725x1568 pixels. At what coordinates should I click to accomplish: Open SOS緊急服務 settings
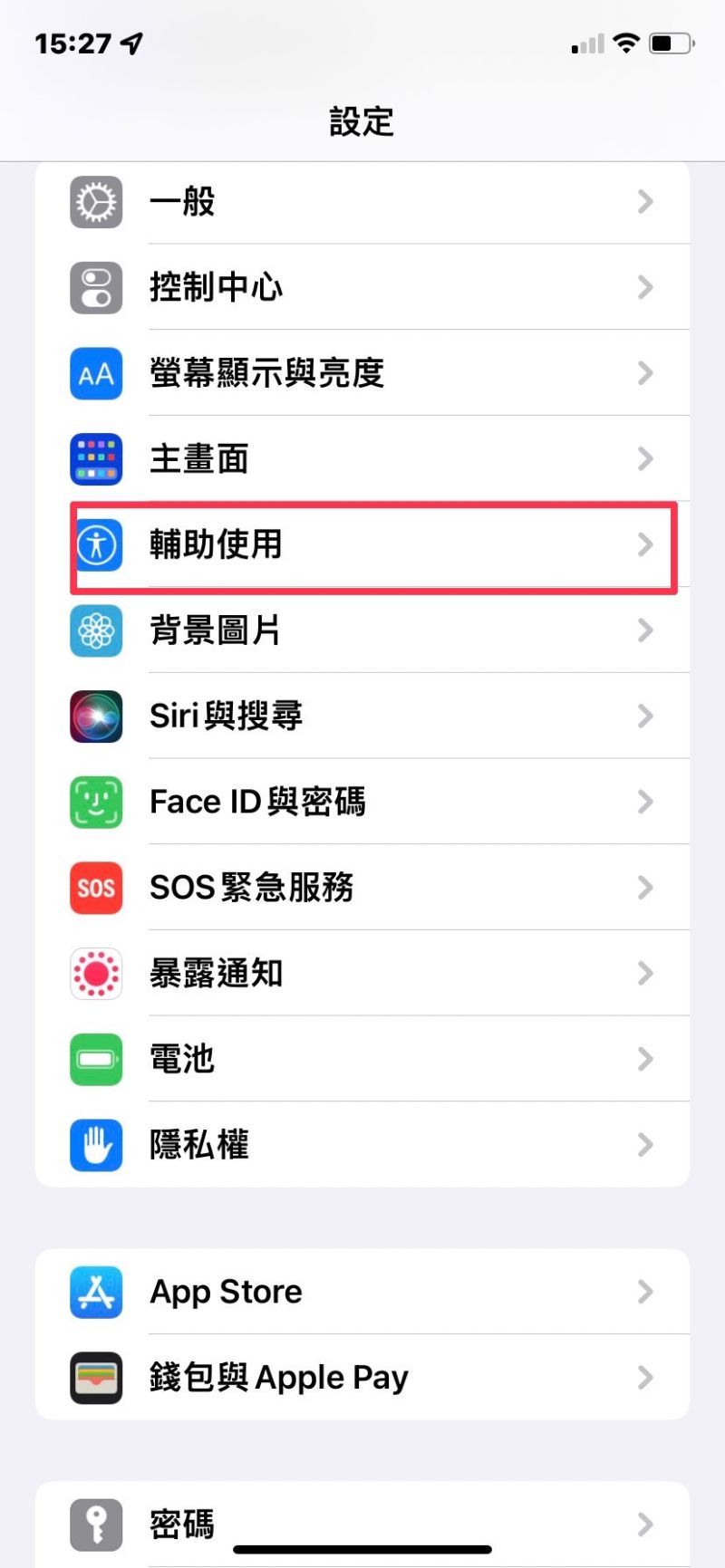coord(362,888)
